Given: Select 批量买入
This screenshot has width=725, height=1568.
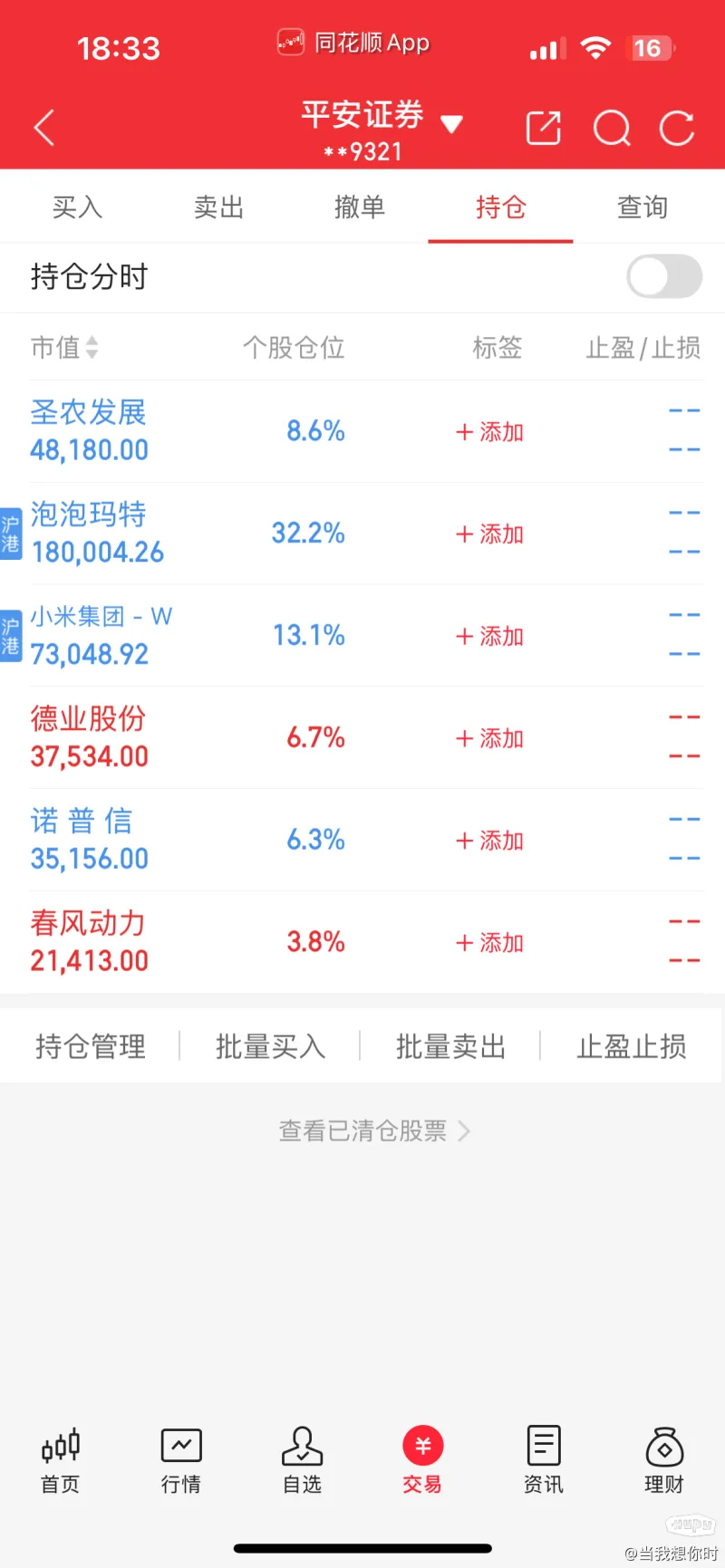Looking at the screenshot, I should (270, 1046).
